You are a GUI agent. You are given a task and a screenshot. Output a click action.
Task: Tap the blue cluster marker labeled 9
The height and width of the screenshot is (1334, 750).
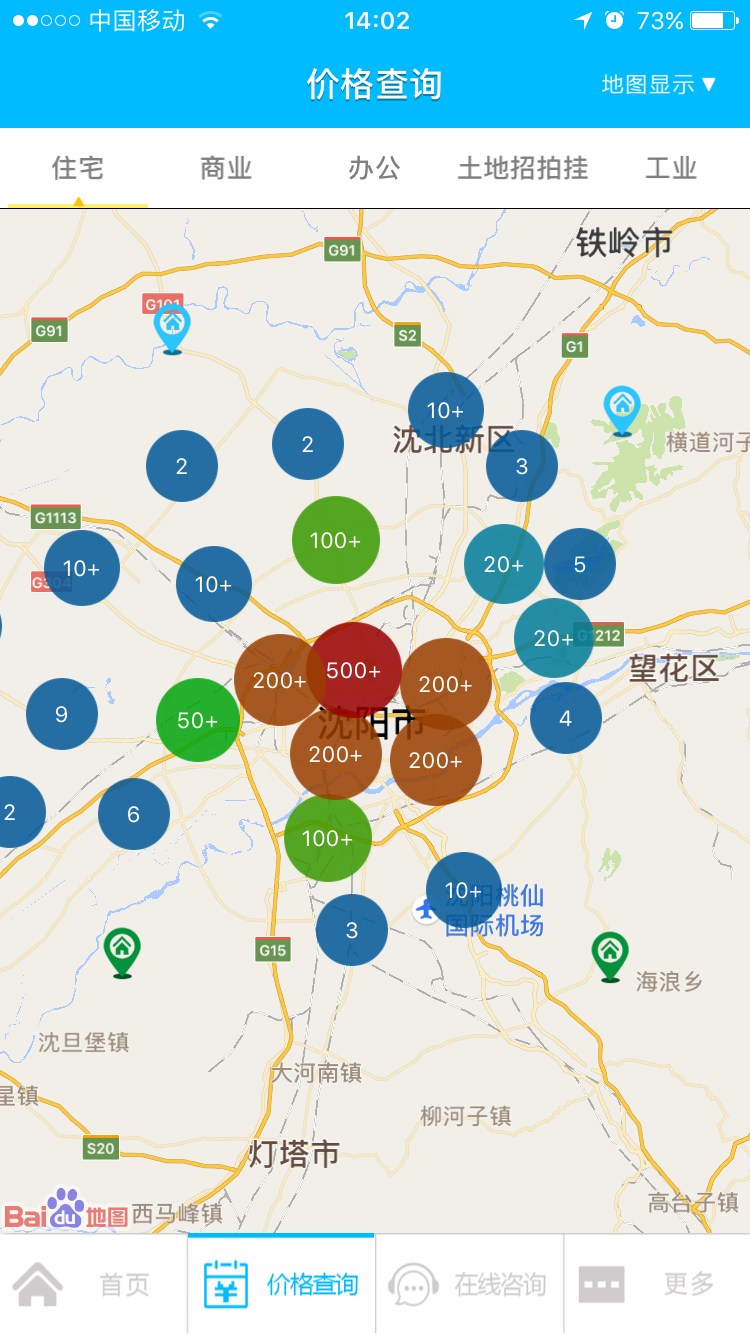(x=62, y=714)
